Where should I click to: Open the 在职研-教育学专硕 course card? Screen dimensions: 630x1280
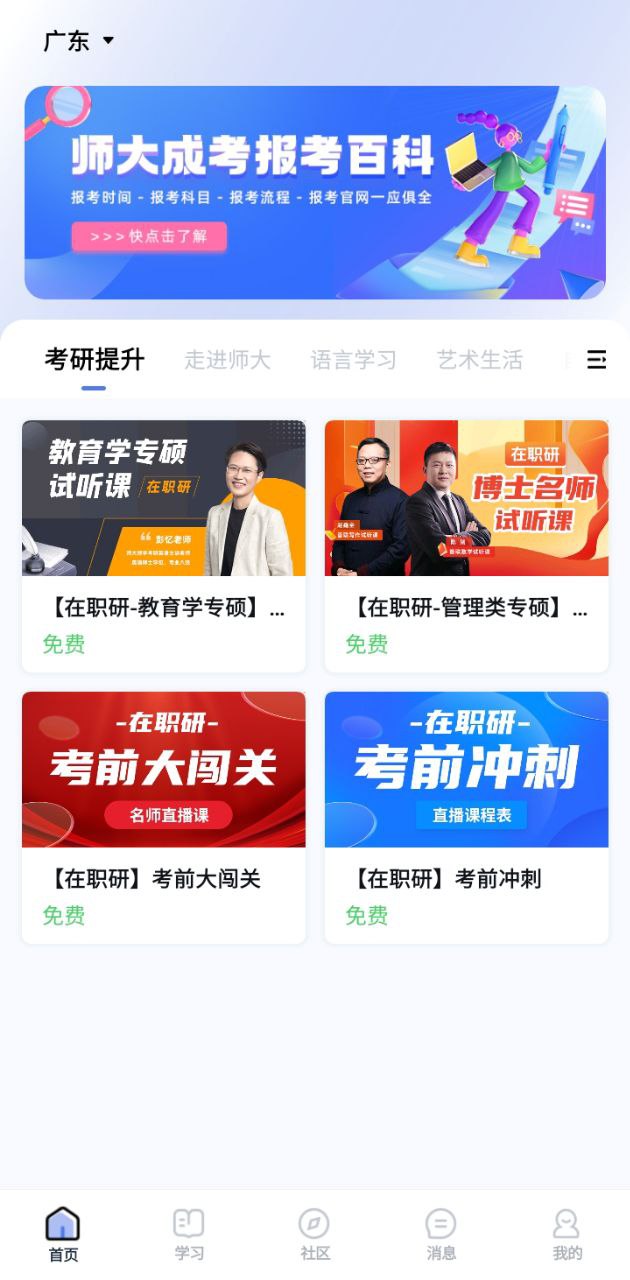pos(164,545)
